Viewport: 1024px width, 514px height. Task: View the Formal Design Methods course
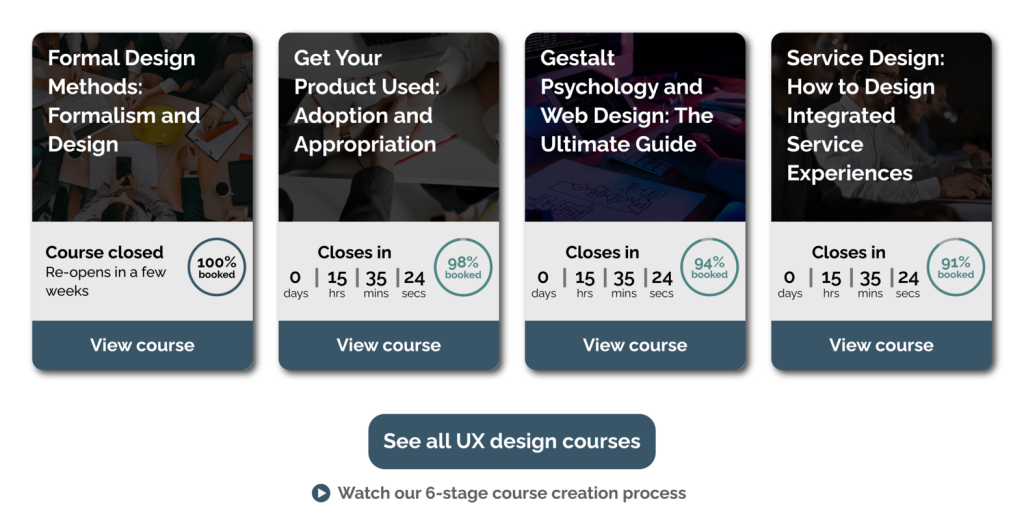point(142,345)
